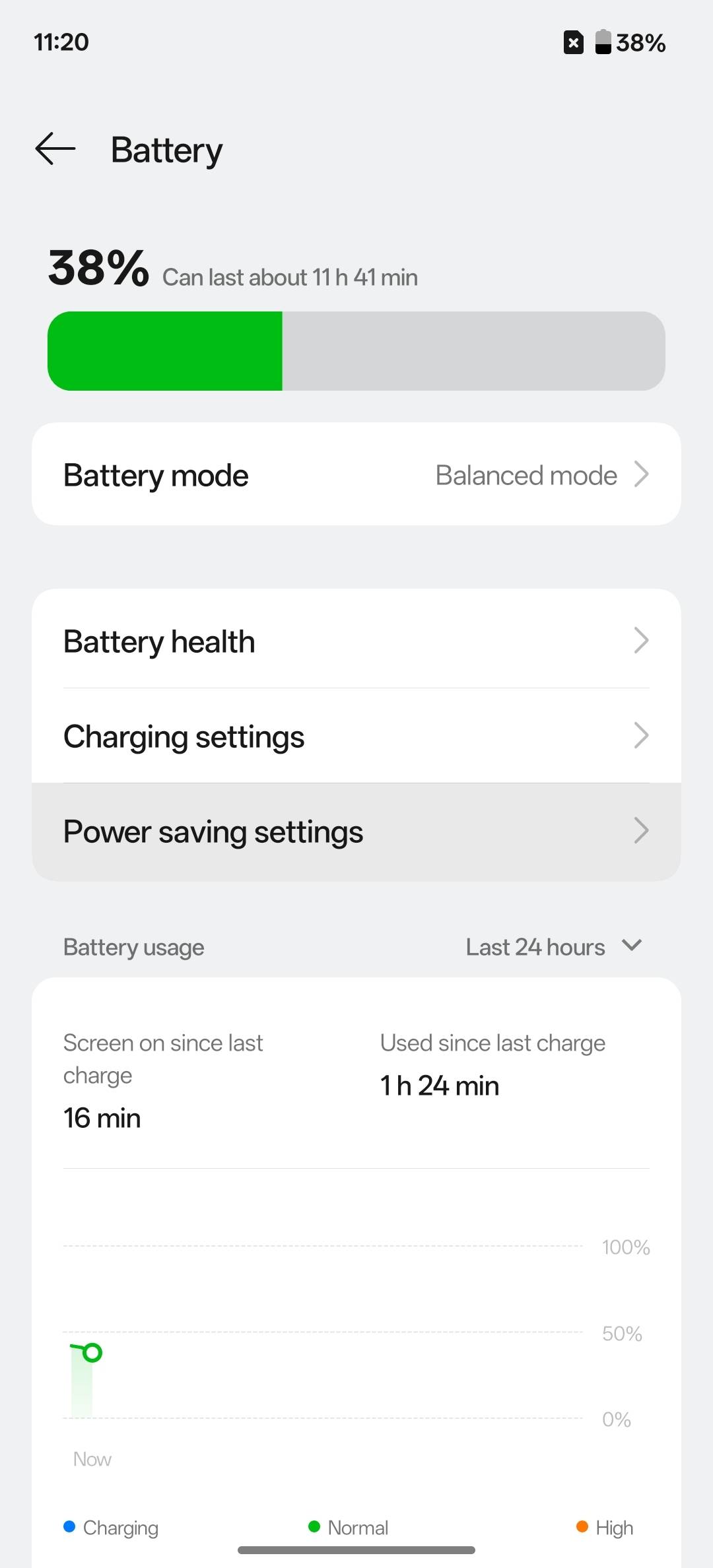Open Battery health
Viewport: 713px width, 1568px height.
click(356, 641)
